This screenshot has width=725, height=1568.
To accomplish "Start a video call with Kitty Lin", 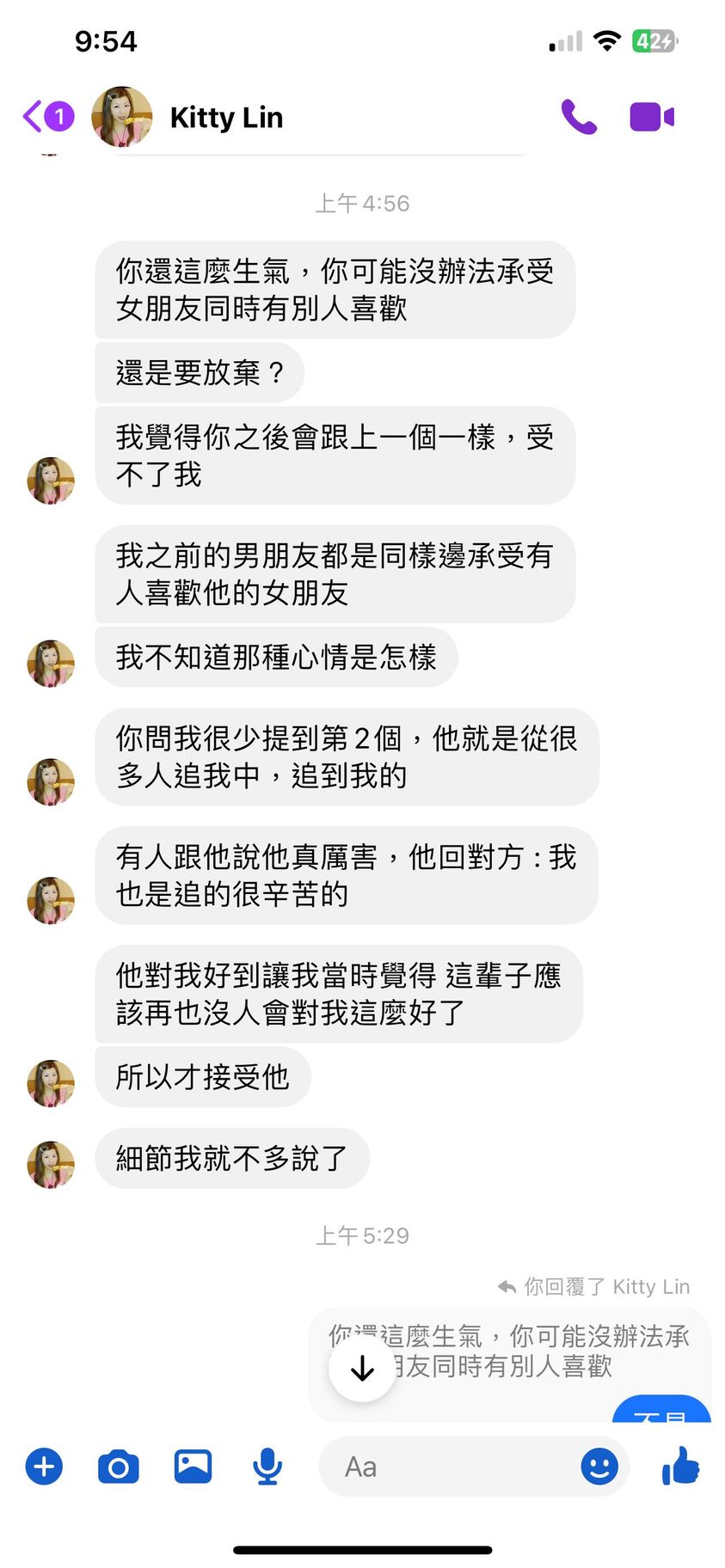I will point(651,117).
